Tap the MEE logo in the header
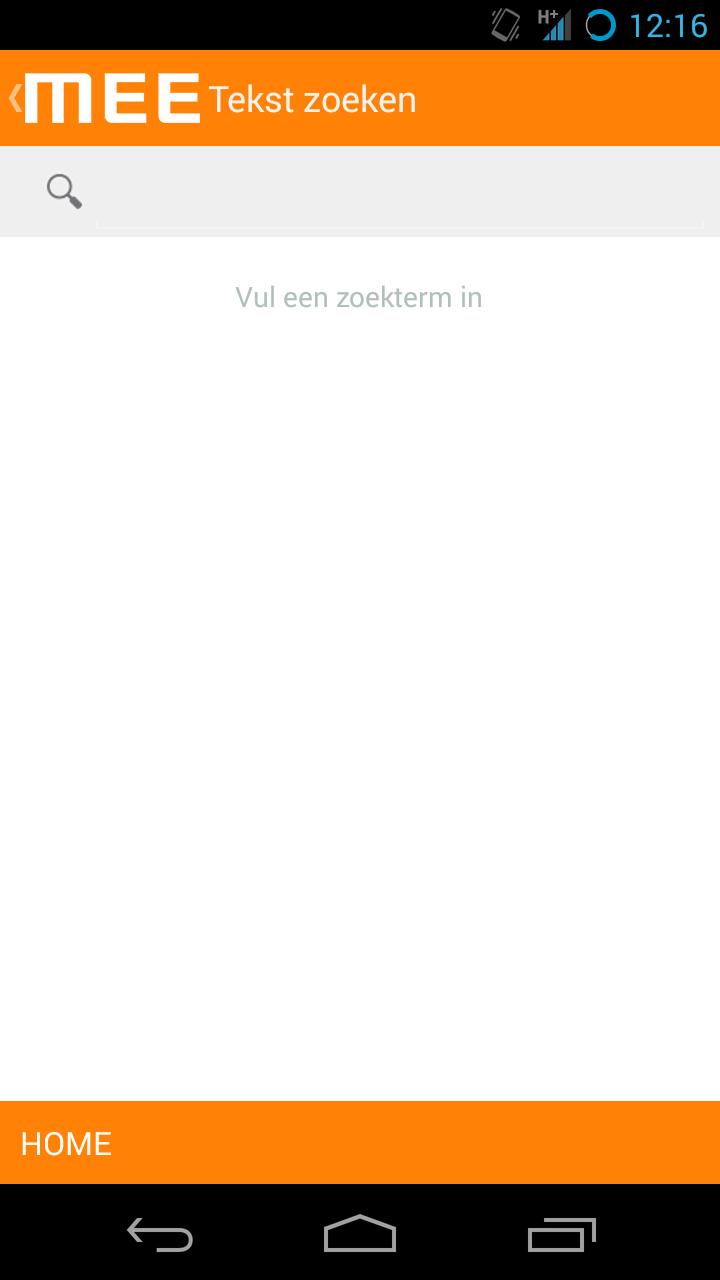This screenshot has height=1280, width=720. (110, 97)
